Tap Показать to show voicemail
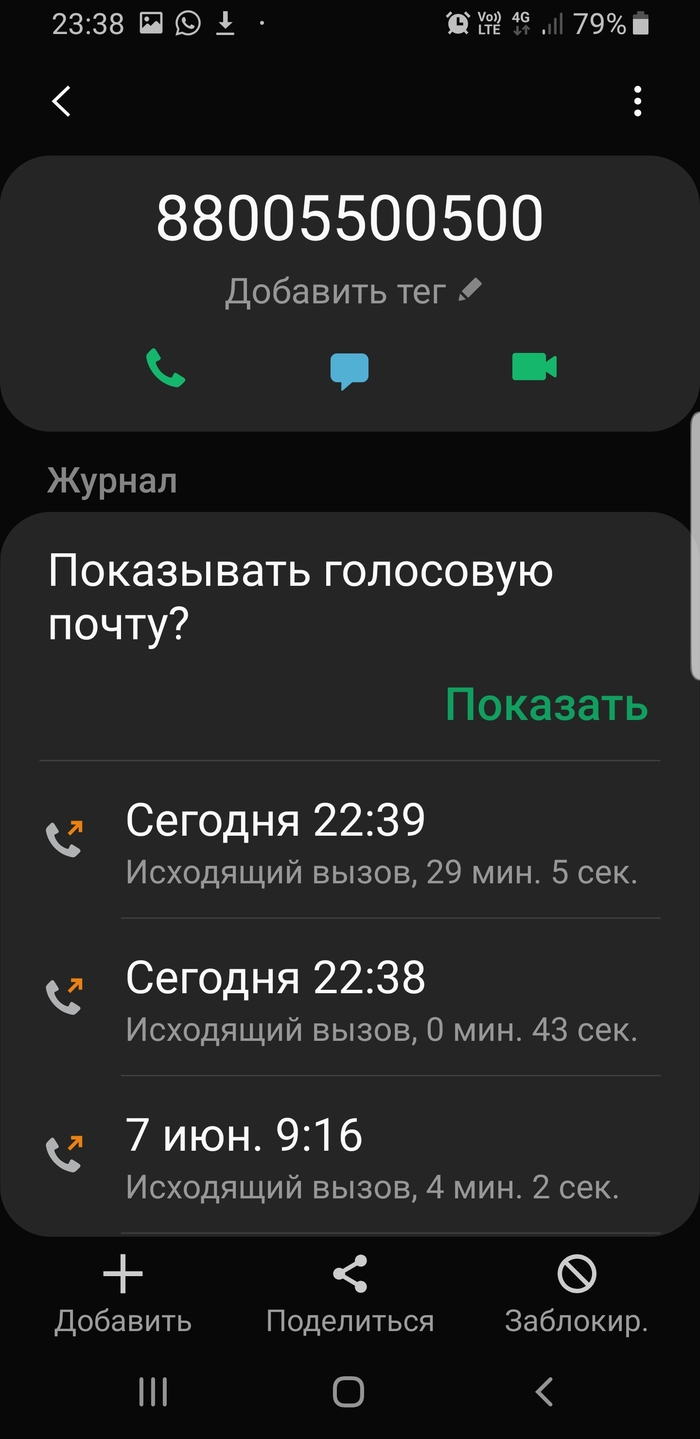The height and width of the screenshot is (1439, 700). (546, 705)
